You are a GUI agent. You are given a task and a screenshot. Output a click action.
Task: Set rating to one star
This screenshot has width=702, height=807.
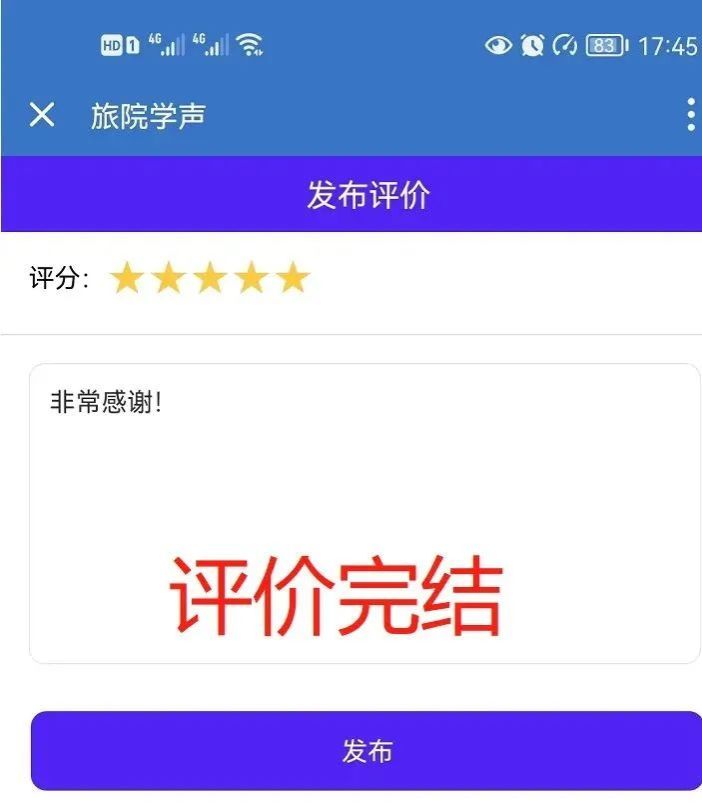click(x=127, y=278)
